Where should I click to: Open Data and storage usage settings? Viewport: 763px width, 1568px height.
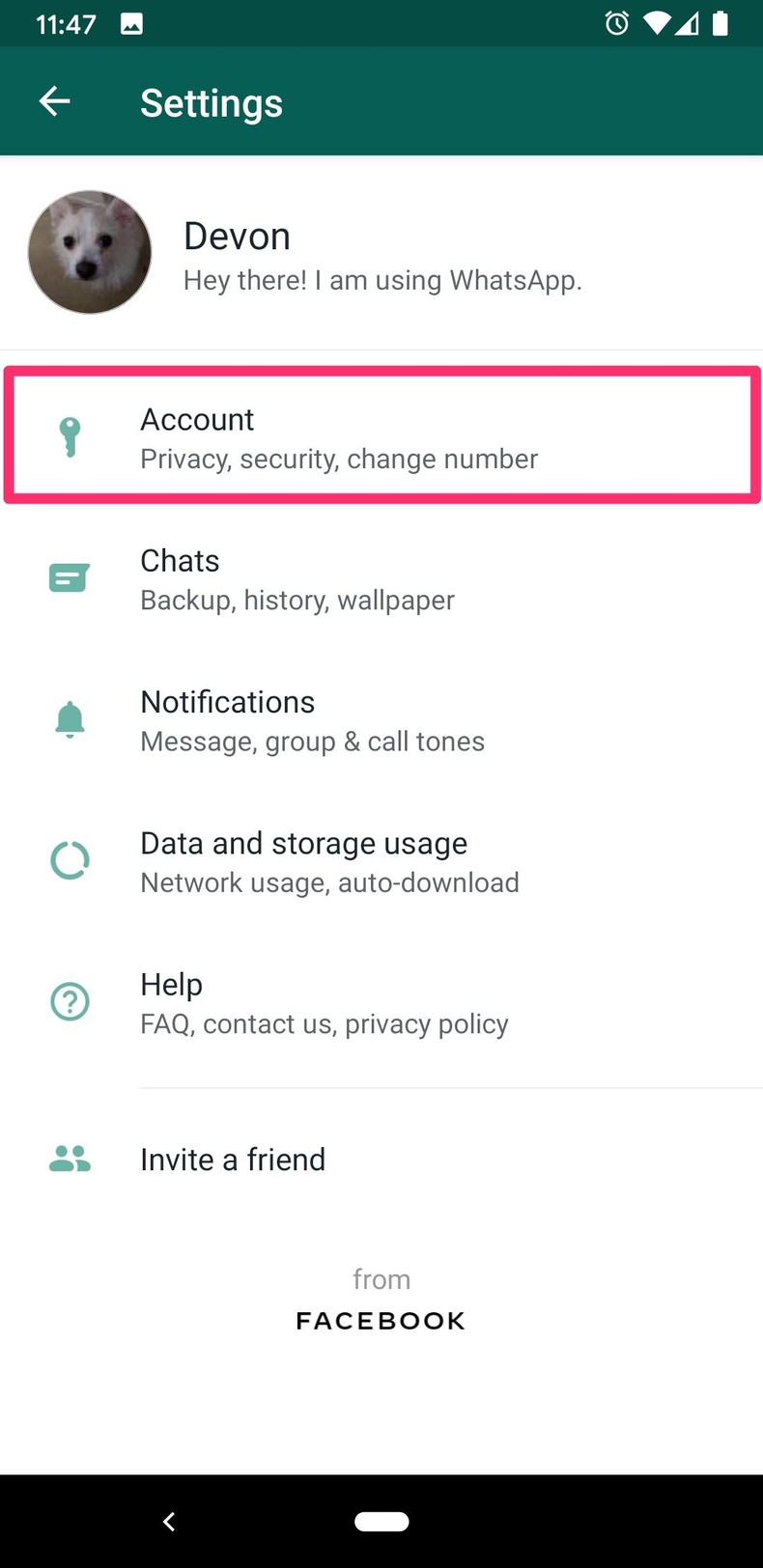point(381,860)
